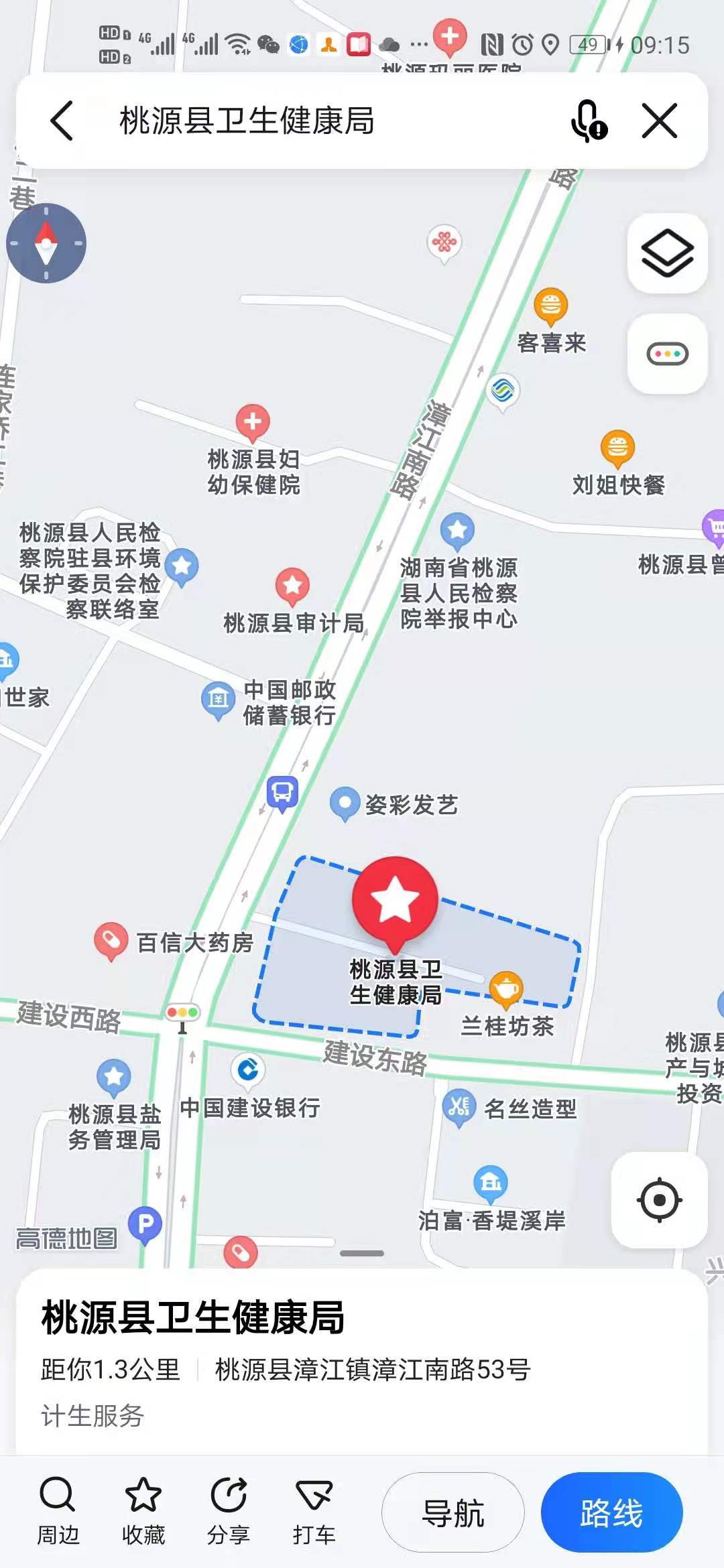Open the map layers button
Viewport: 724px width, 1568px height.
[667, 253]
